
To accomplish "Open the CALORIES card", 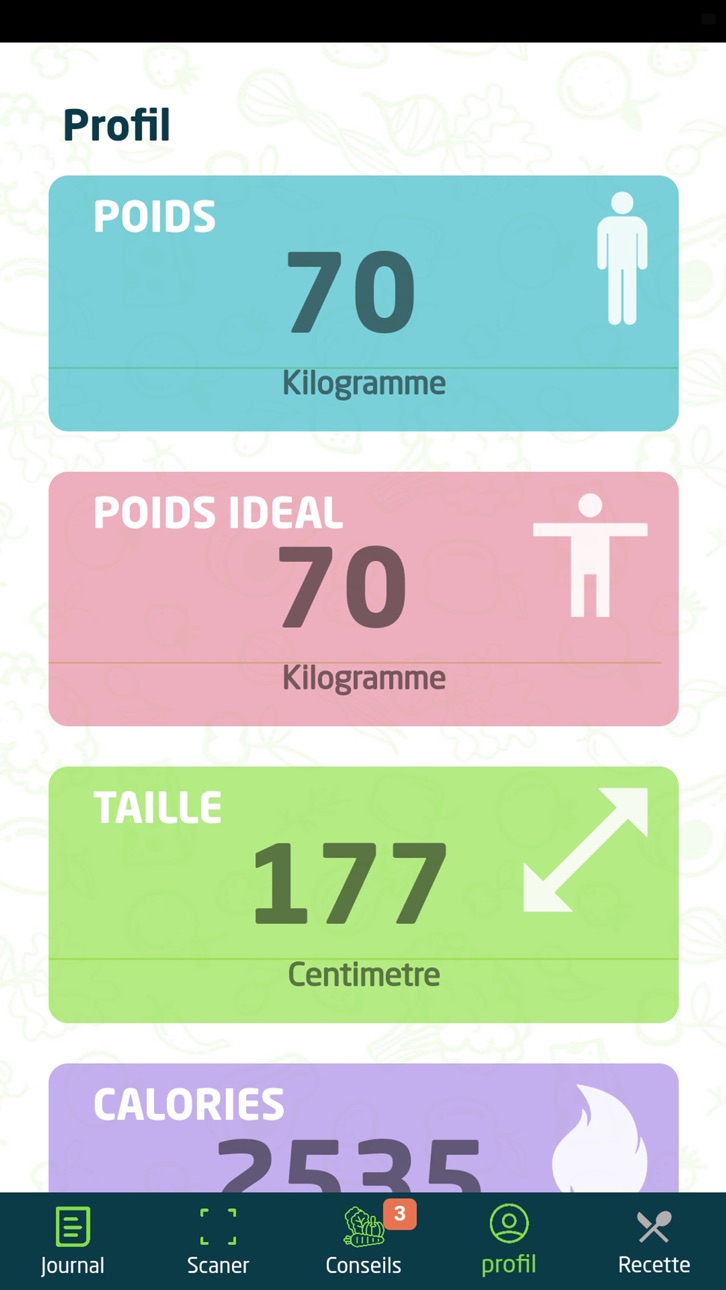I will click(x=363, y=1128).
